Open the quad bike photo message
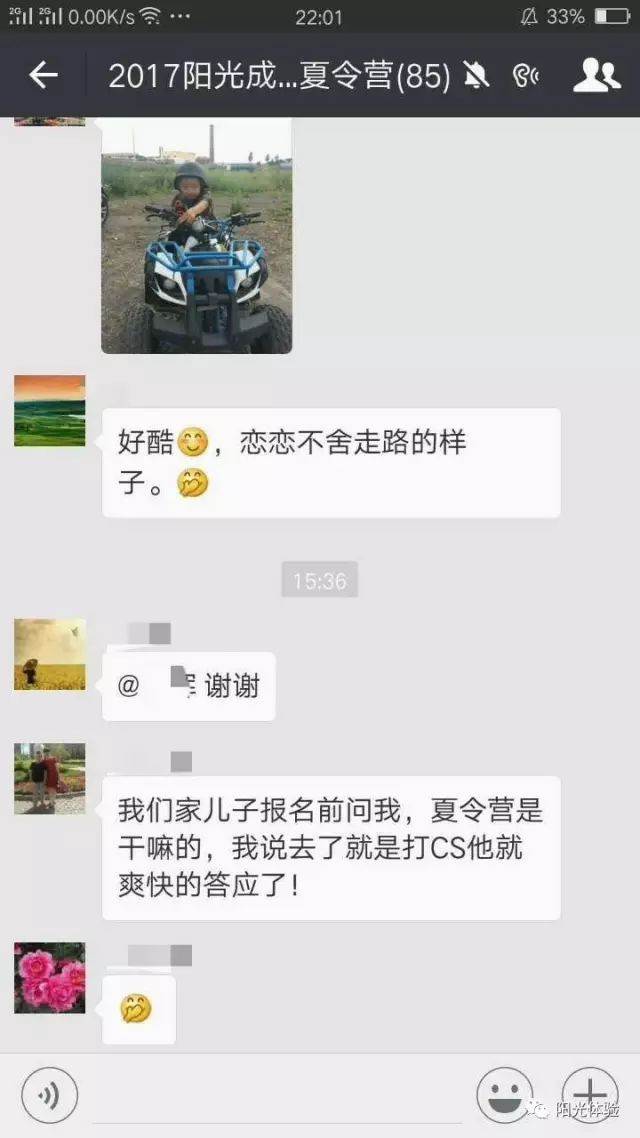 click(196, 236)
